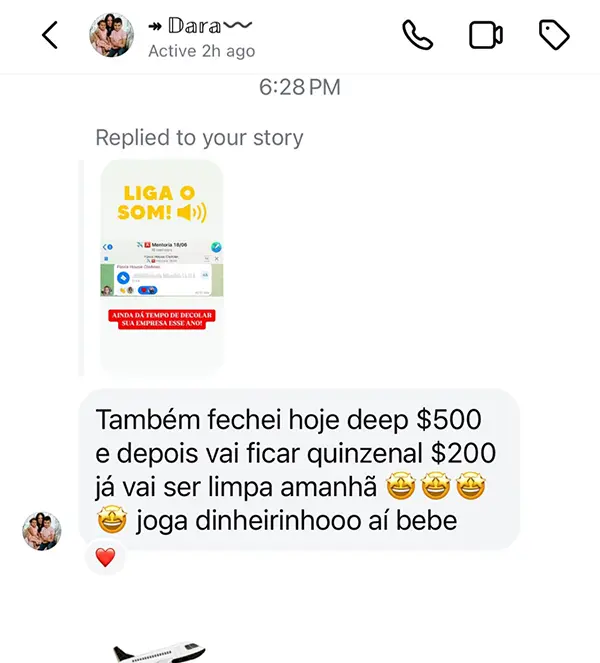The height and width of the screenshot is (663, 600).
Task: Start a video call with Dara
Action: pyautogui.click(x=485, y=36)
